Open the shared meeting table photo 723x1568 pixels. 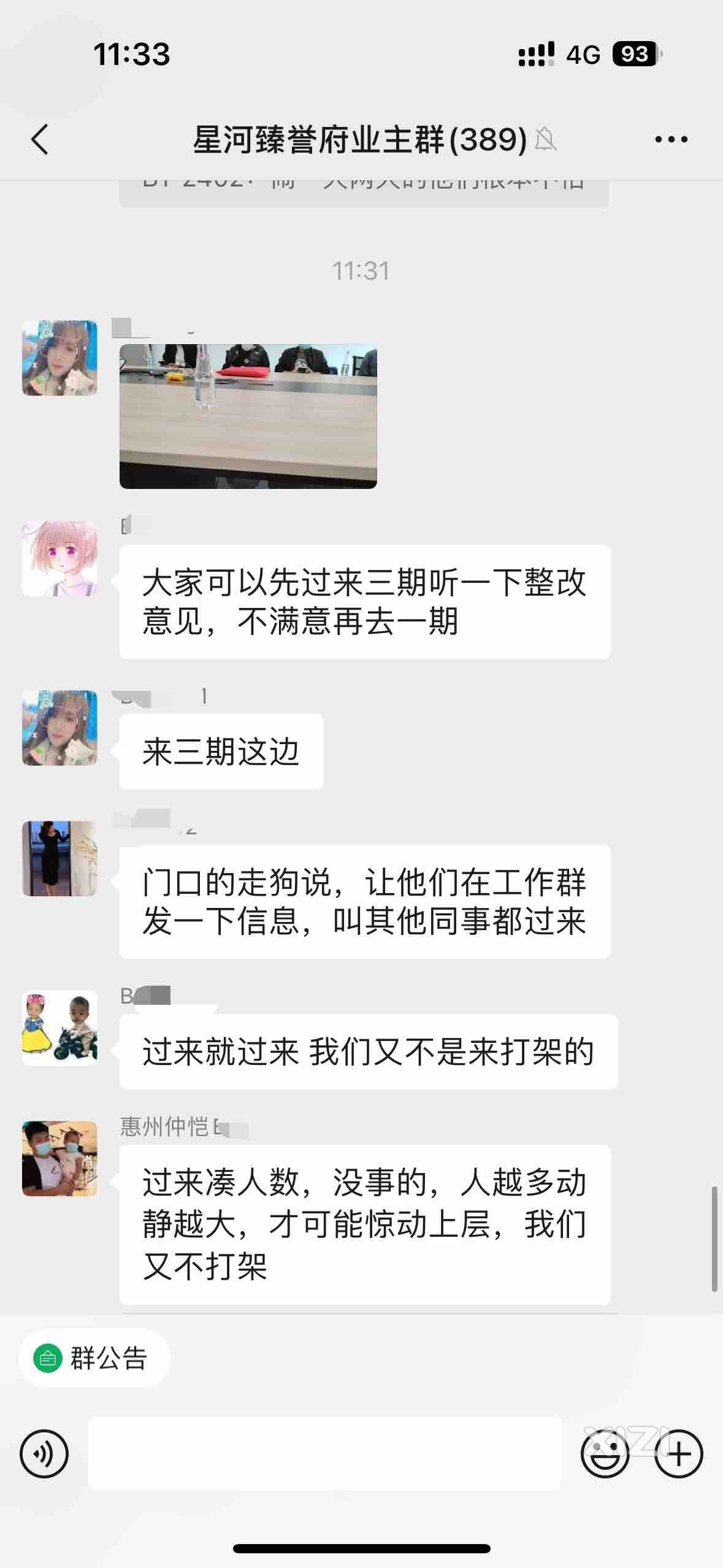248,417
